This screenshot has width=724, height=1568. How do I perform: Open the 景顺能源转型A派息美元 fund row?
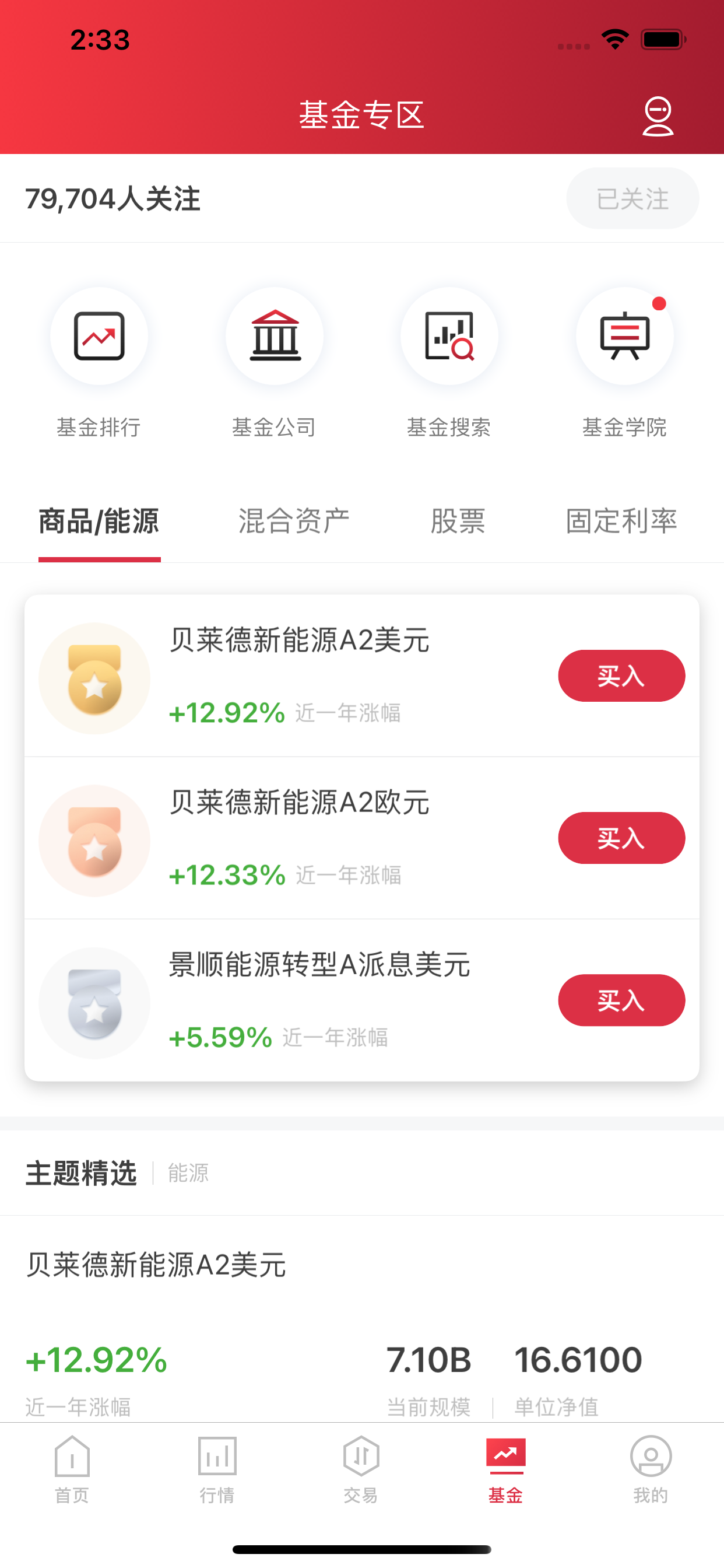click(361, 1000)
